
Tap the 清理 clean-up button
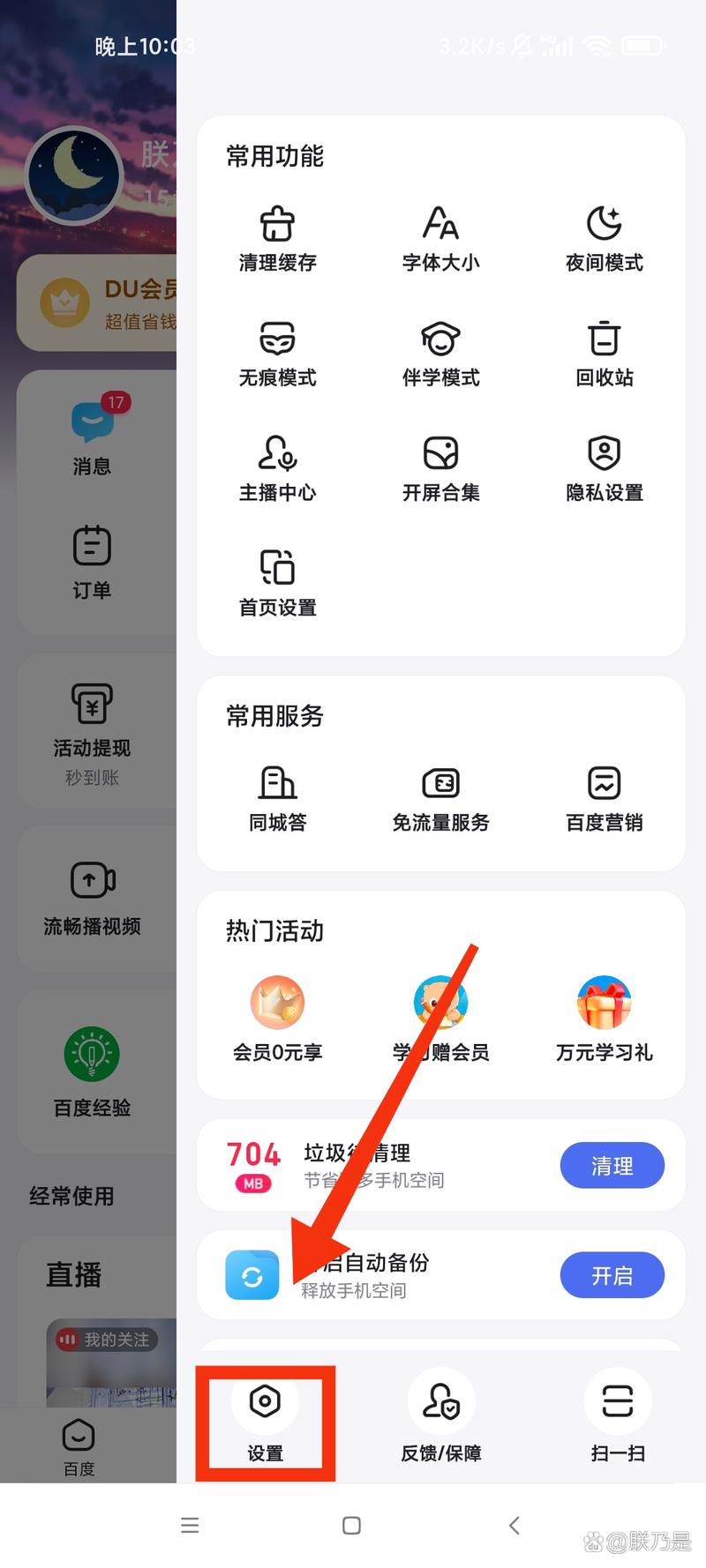click(612, 1165)
